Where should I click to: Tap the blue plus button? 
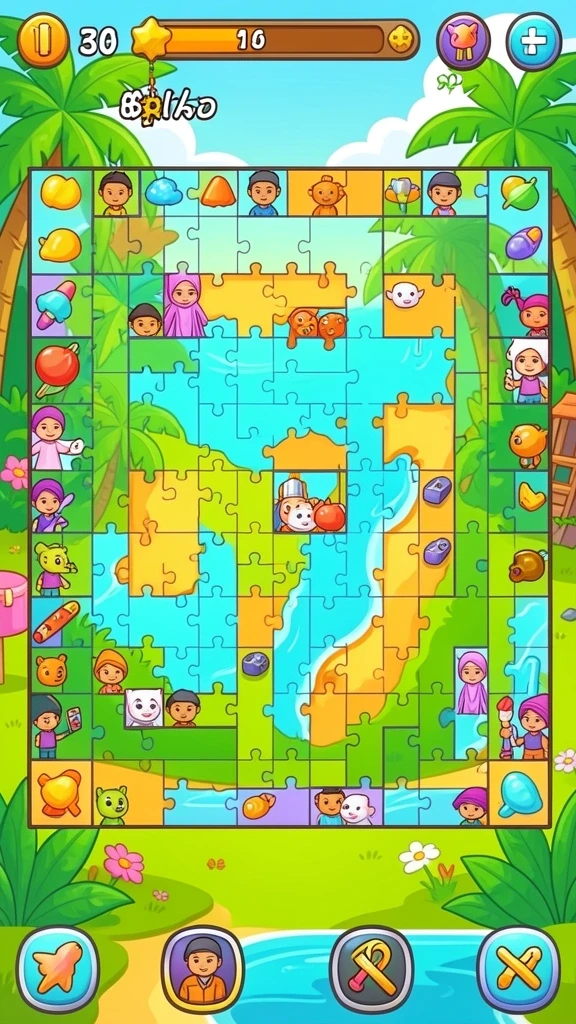[x=534, y=41]
